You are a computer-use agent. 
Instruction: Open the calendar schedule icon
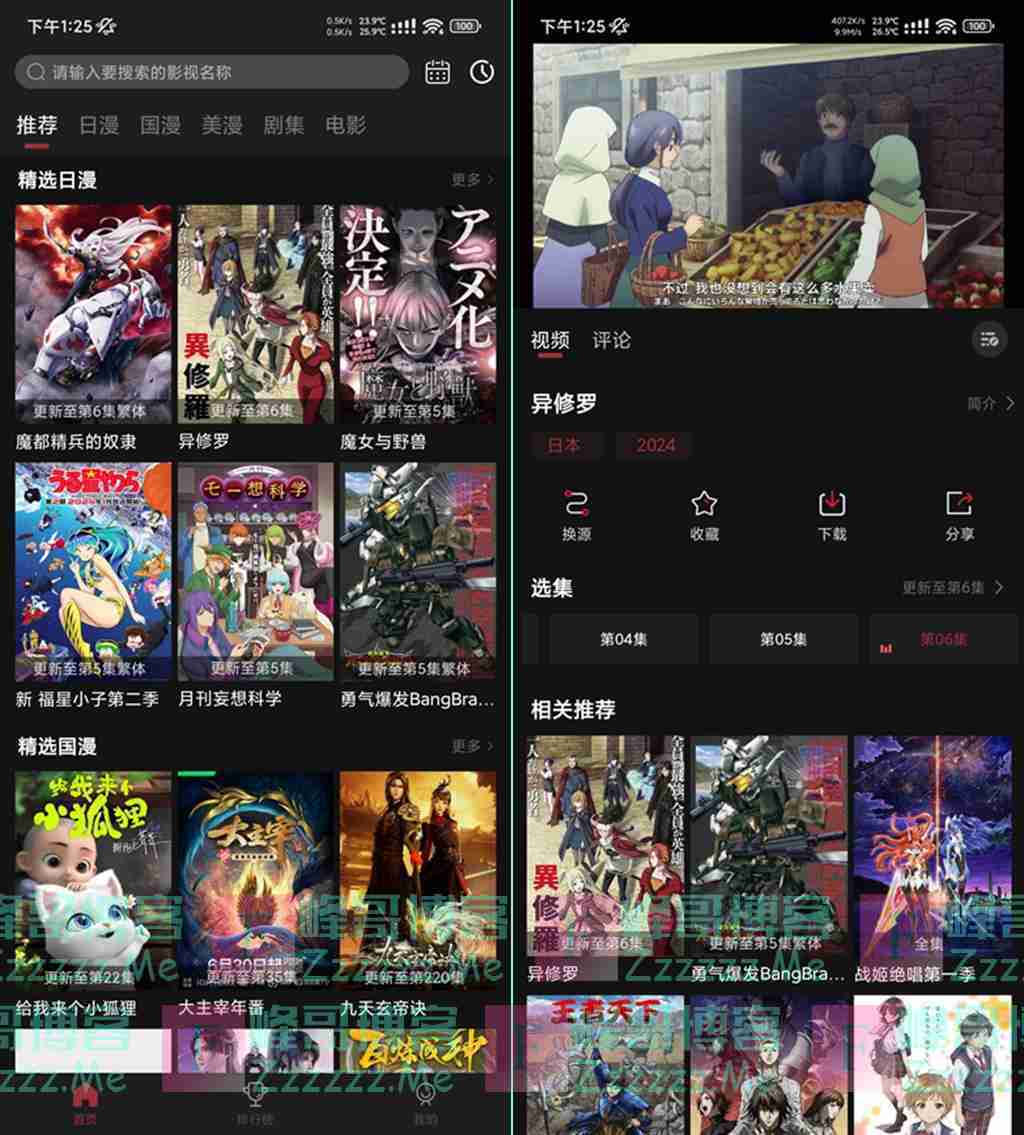(x=438, y=72)
